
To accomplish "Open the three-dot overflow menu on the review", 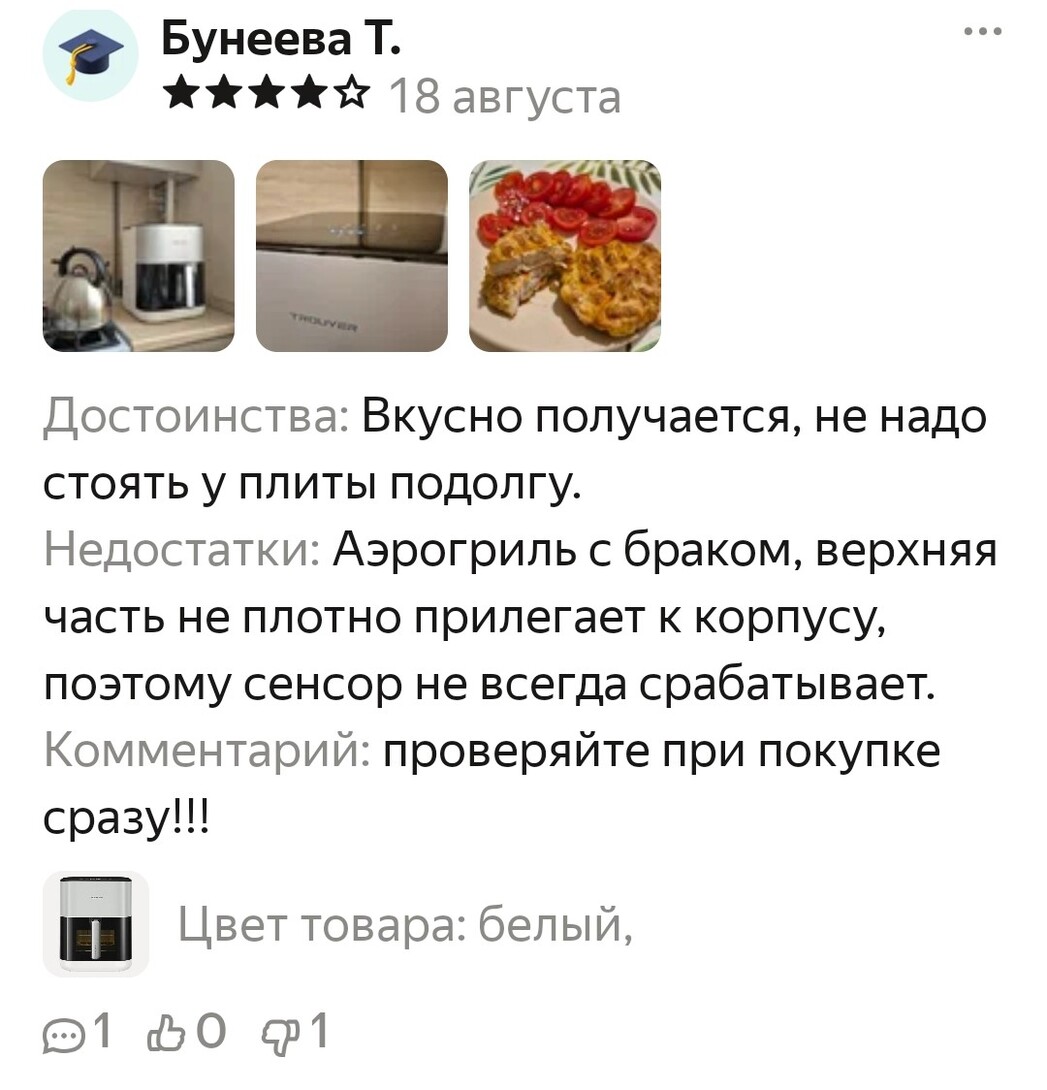I will [982, 31].
